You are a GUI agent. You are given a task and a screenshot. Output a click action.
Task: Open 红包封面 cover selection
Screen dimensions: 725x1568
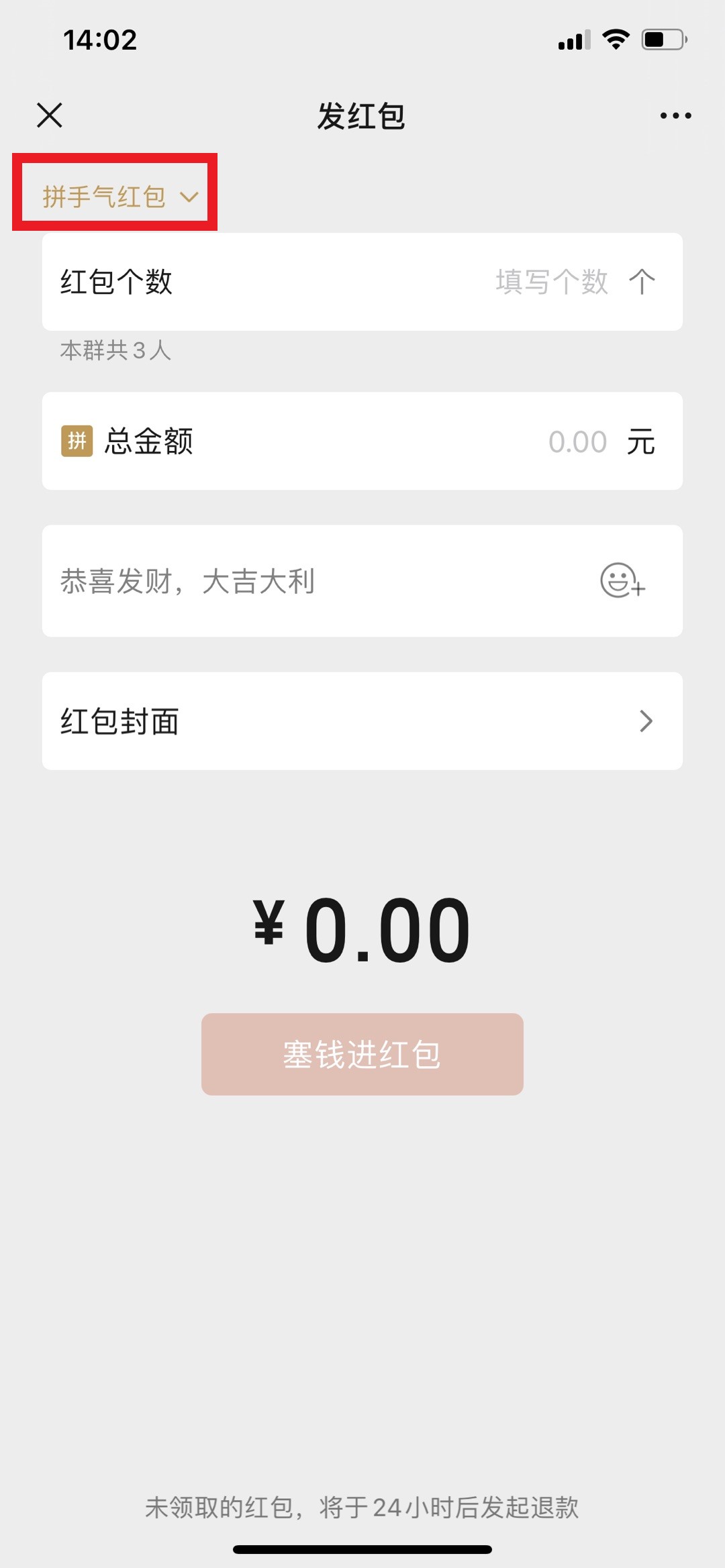(362, 721)
